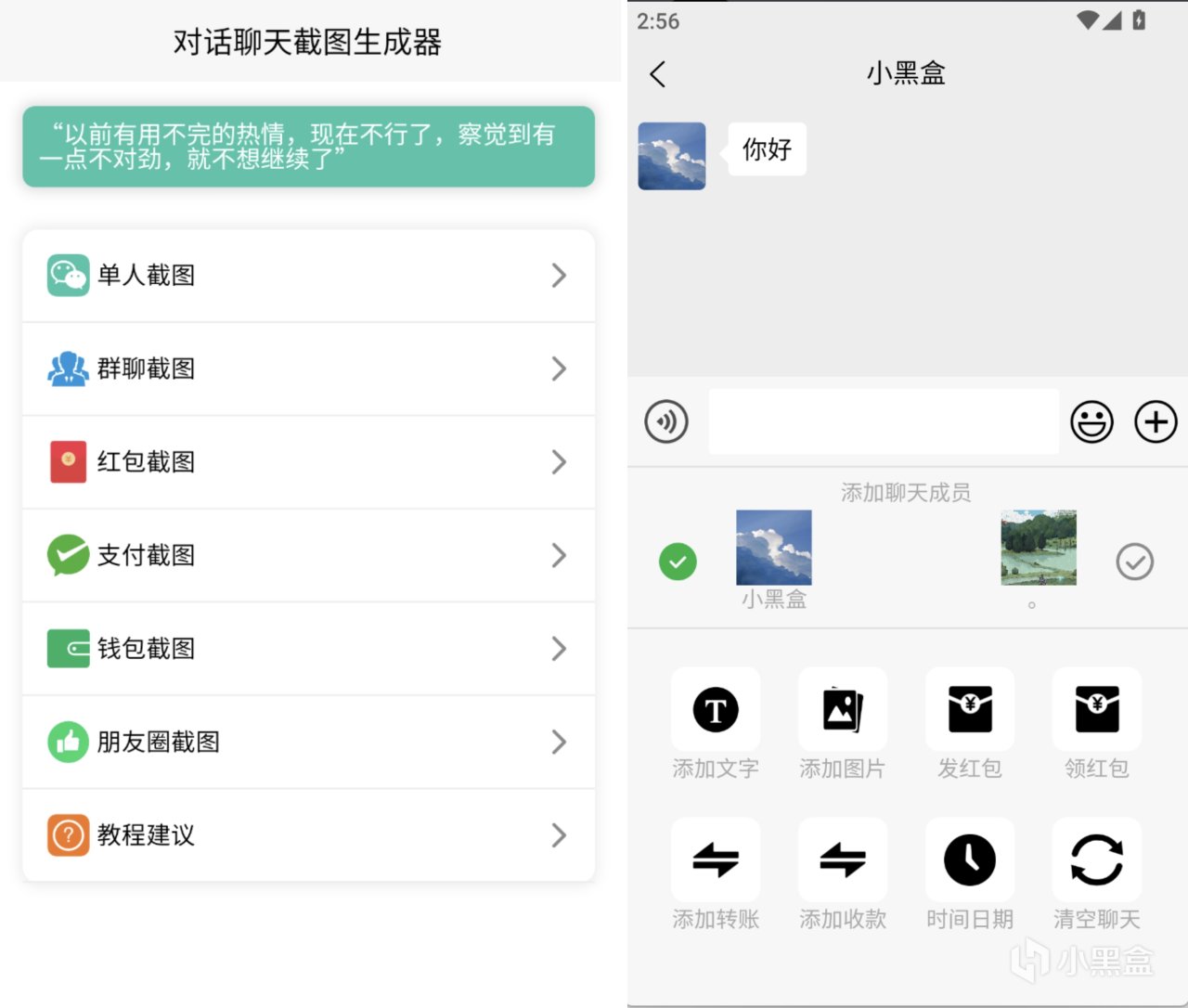Select the 小黑盒 member with green check
This screenshot has height=1008, width=1188.
(678, 562)
